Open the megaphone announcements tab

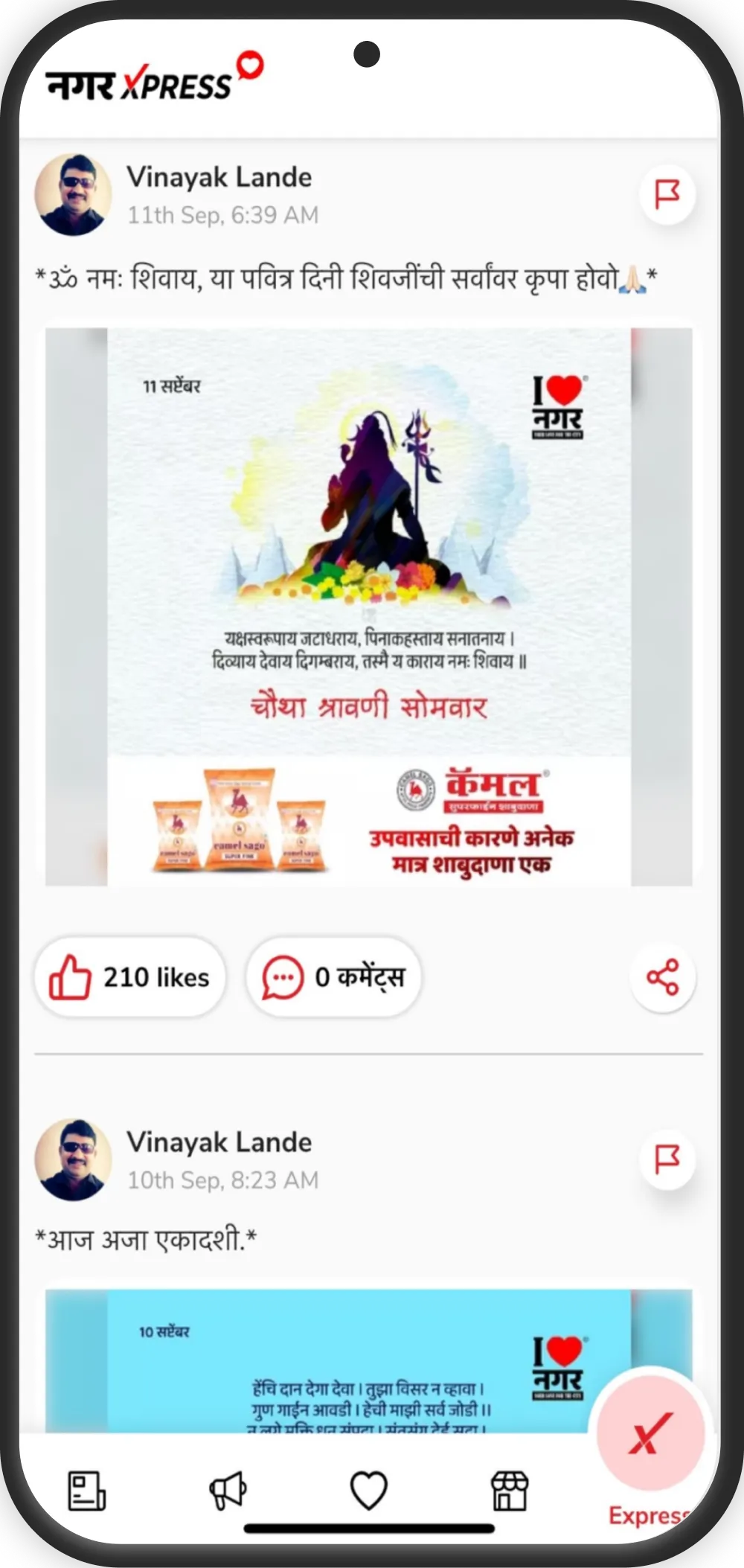(x=228, y=1491)
